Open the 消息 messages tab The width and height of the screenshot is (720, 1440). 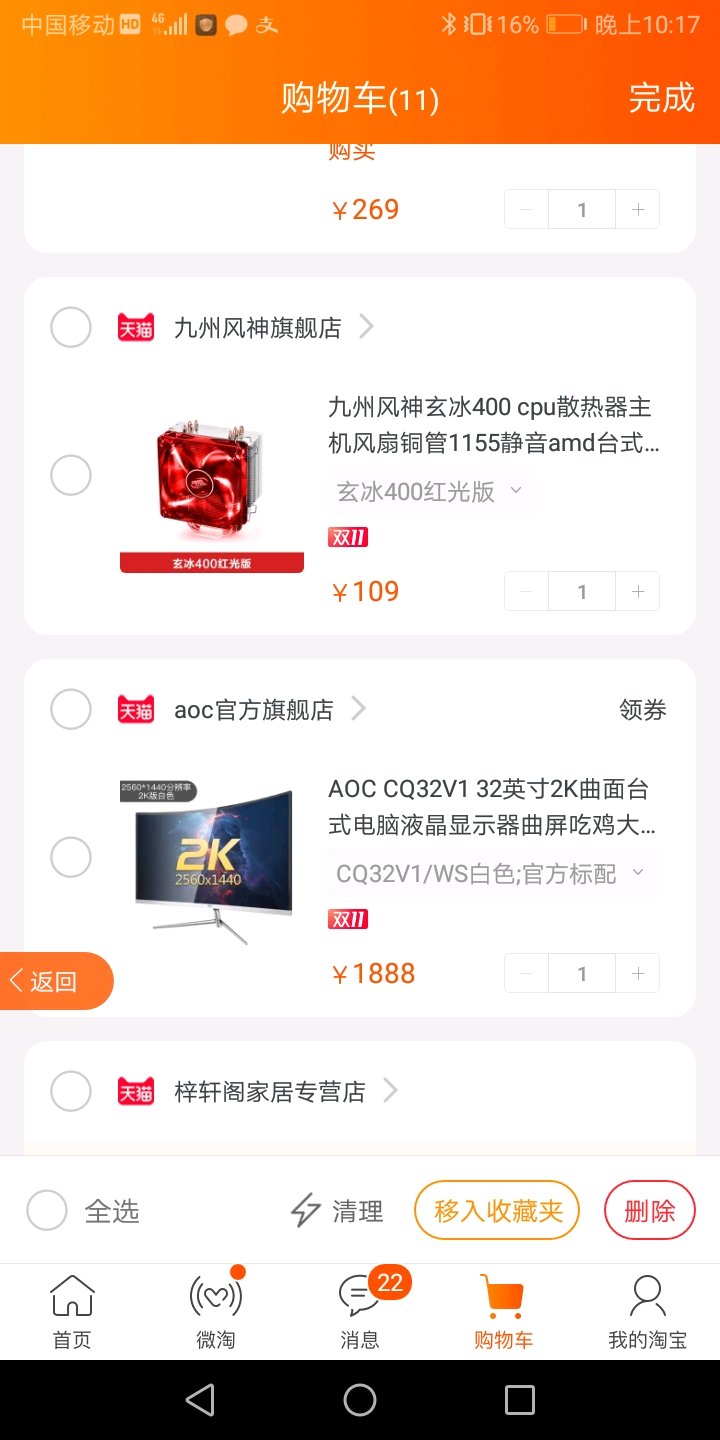click(360, 1312)
